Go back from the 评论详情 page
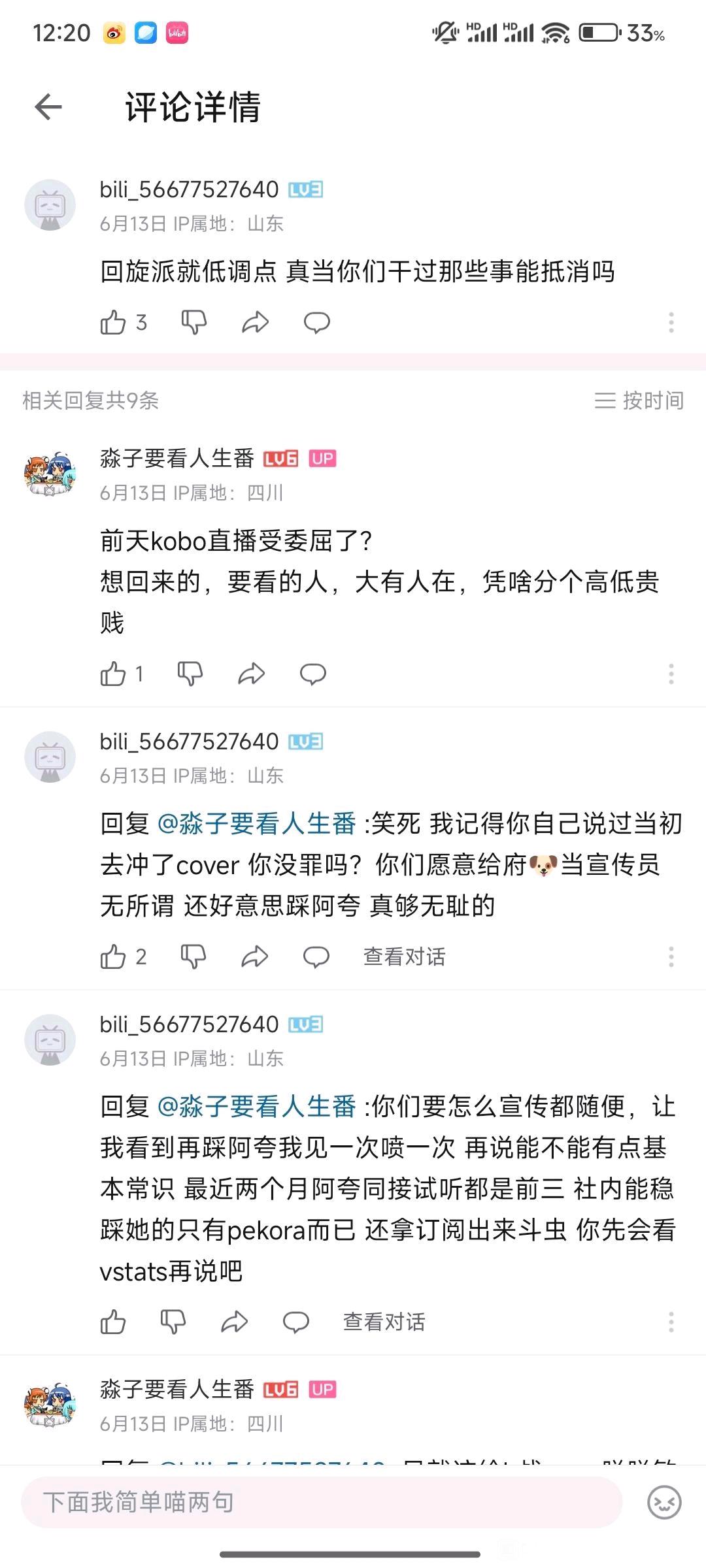This screenshot has width=706, height=1568. click(48, 107)
